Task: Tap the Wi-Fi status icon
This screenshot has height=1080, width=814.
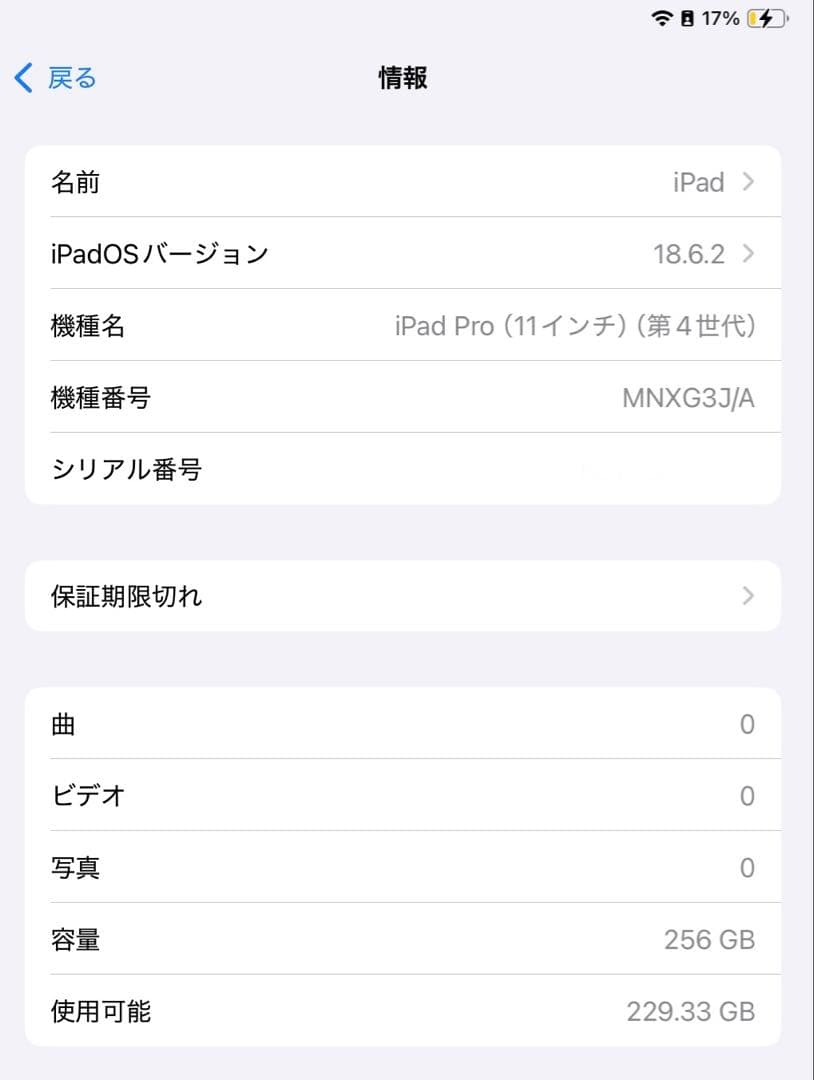Action: [x=660, y=17]
